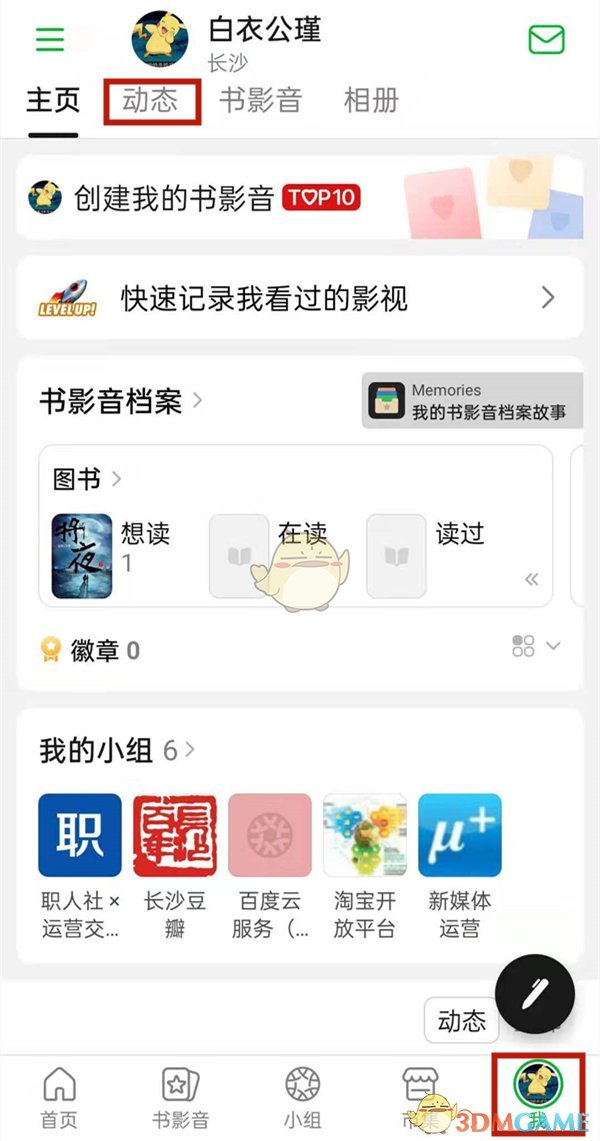Go to 小组 in bottom navigation
Viewport: 600px width, 1141px height.
(x=302, y=1097)
